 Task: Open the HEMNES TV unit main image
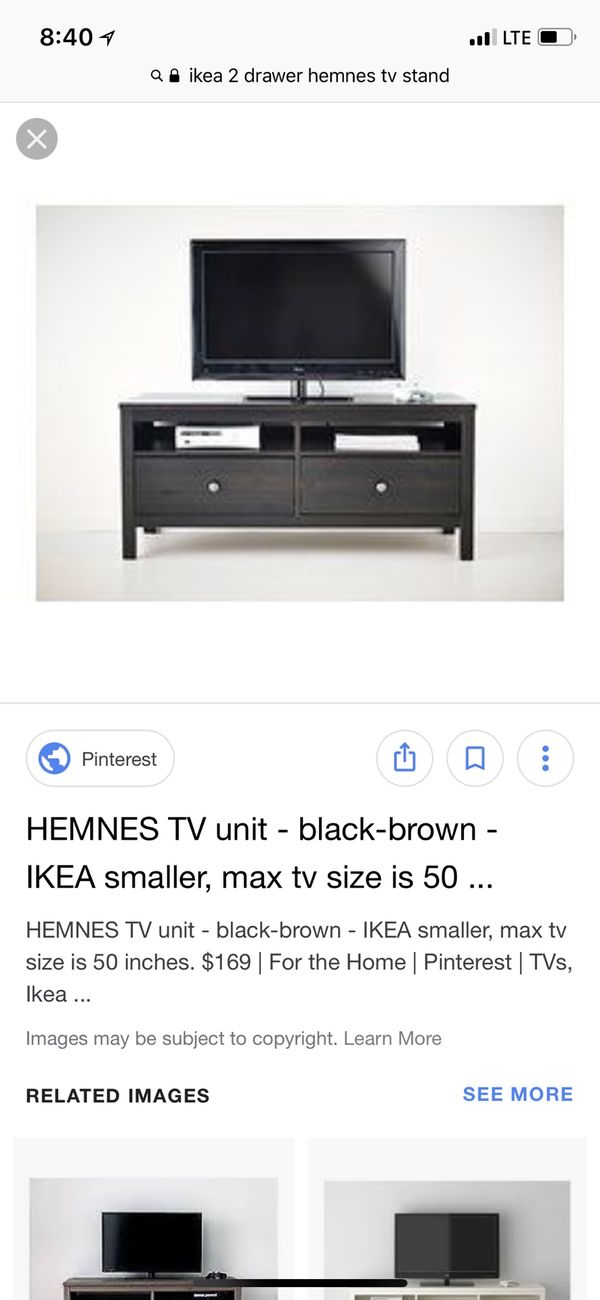click(300, 403)
